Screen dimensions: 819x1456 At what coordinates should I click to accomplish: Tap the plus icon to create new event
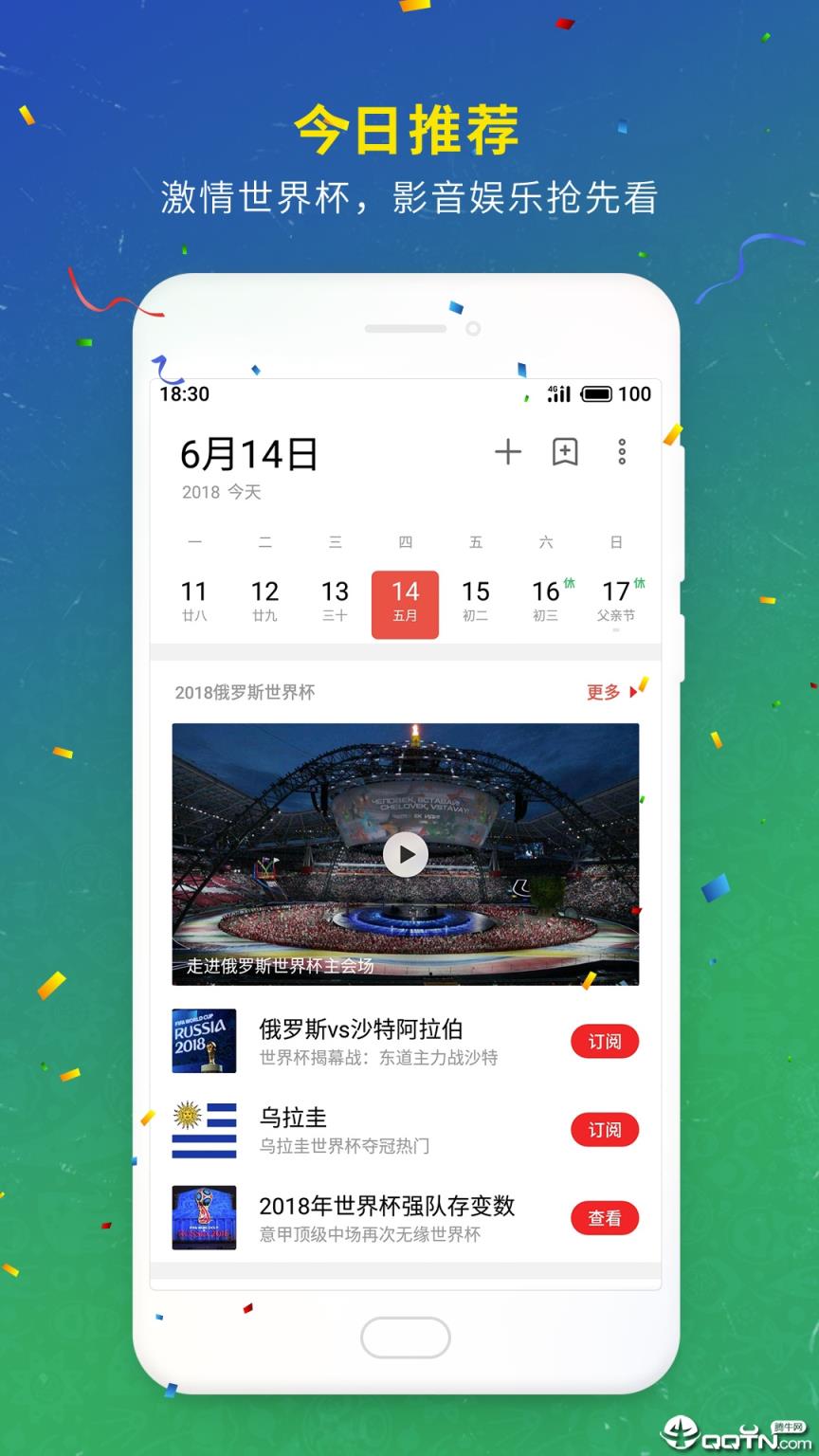tap(508, 453)
